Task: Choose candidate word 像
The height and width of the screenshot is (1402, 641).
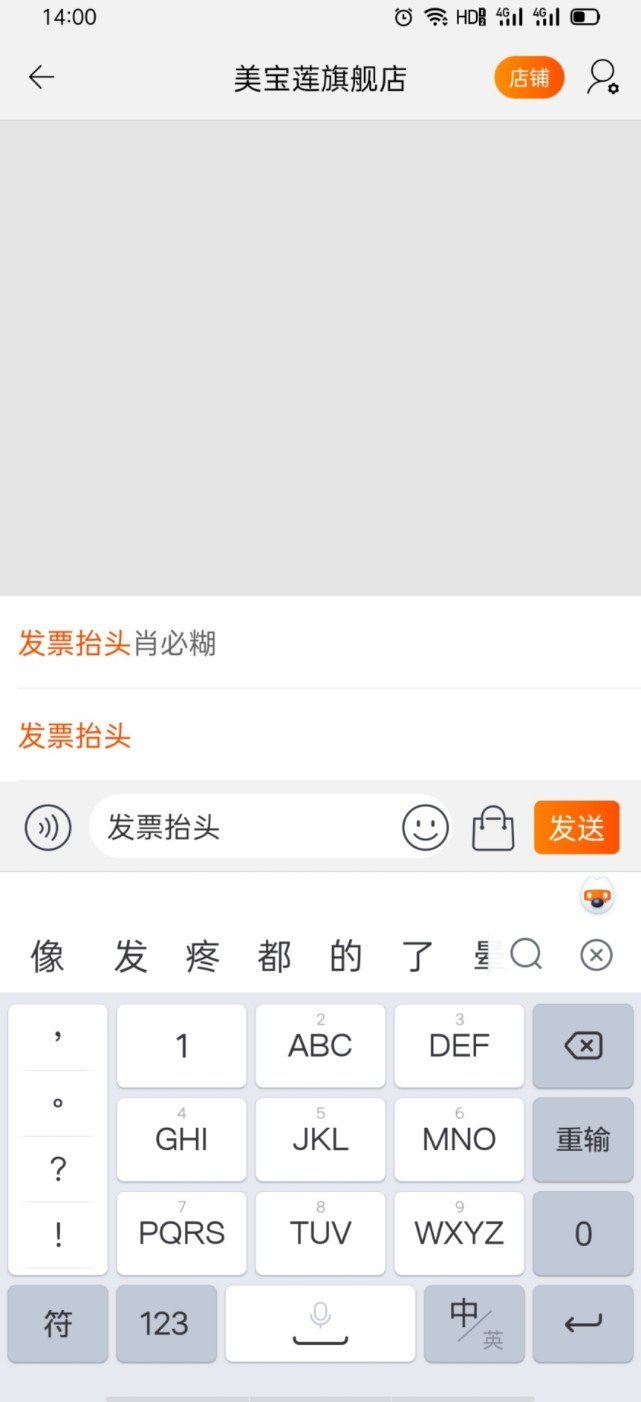Action: (x=47, y=956)
